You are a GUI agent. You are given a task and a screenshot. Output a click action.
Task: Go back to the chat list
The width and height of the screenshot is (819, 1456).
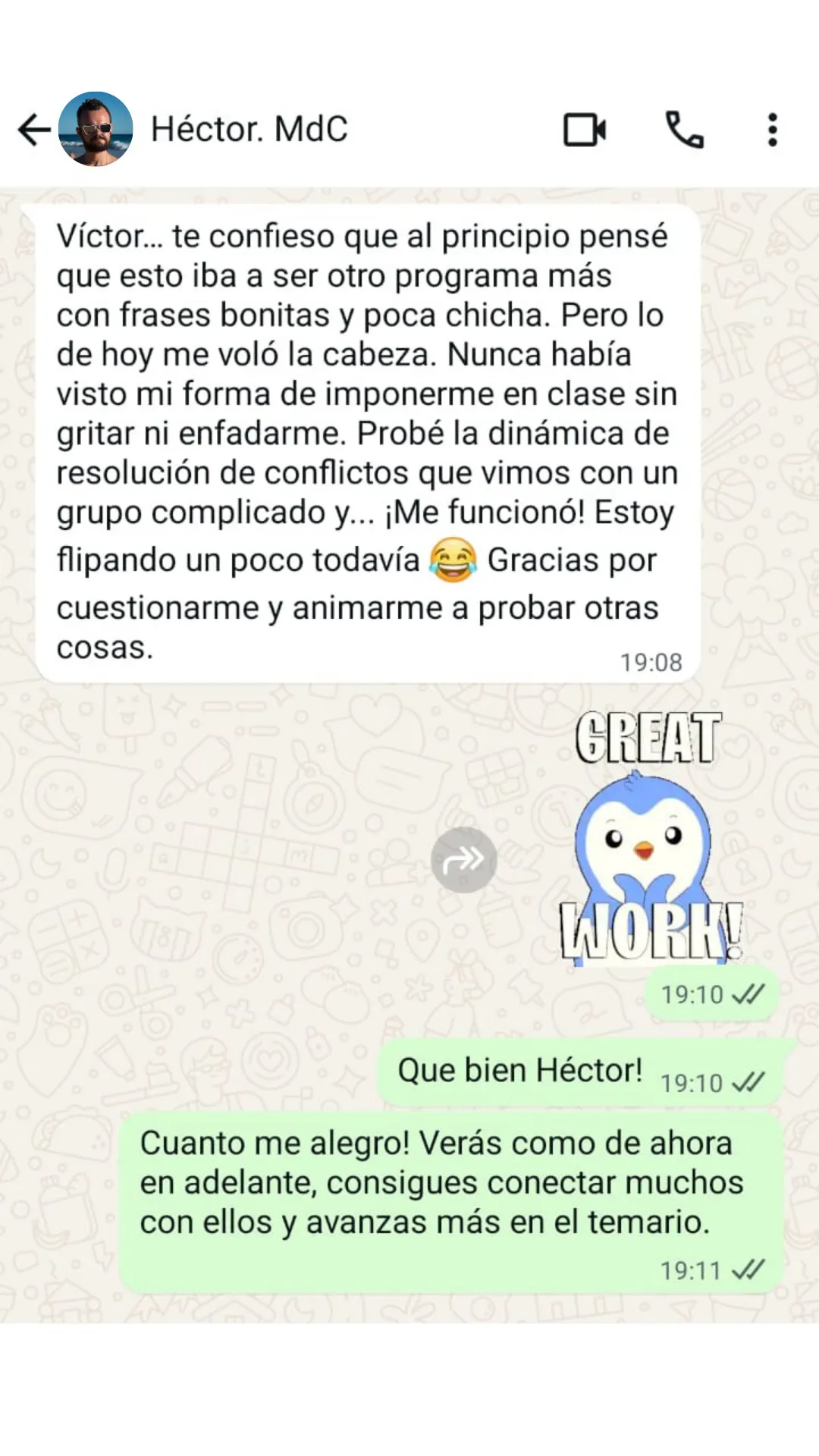coord(33,130)
